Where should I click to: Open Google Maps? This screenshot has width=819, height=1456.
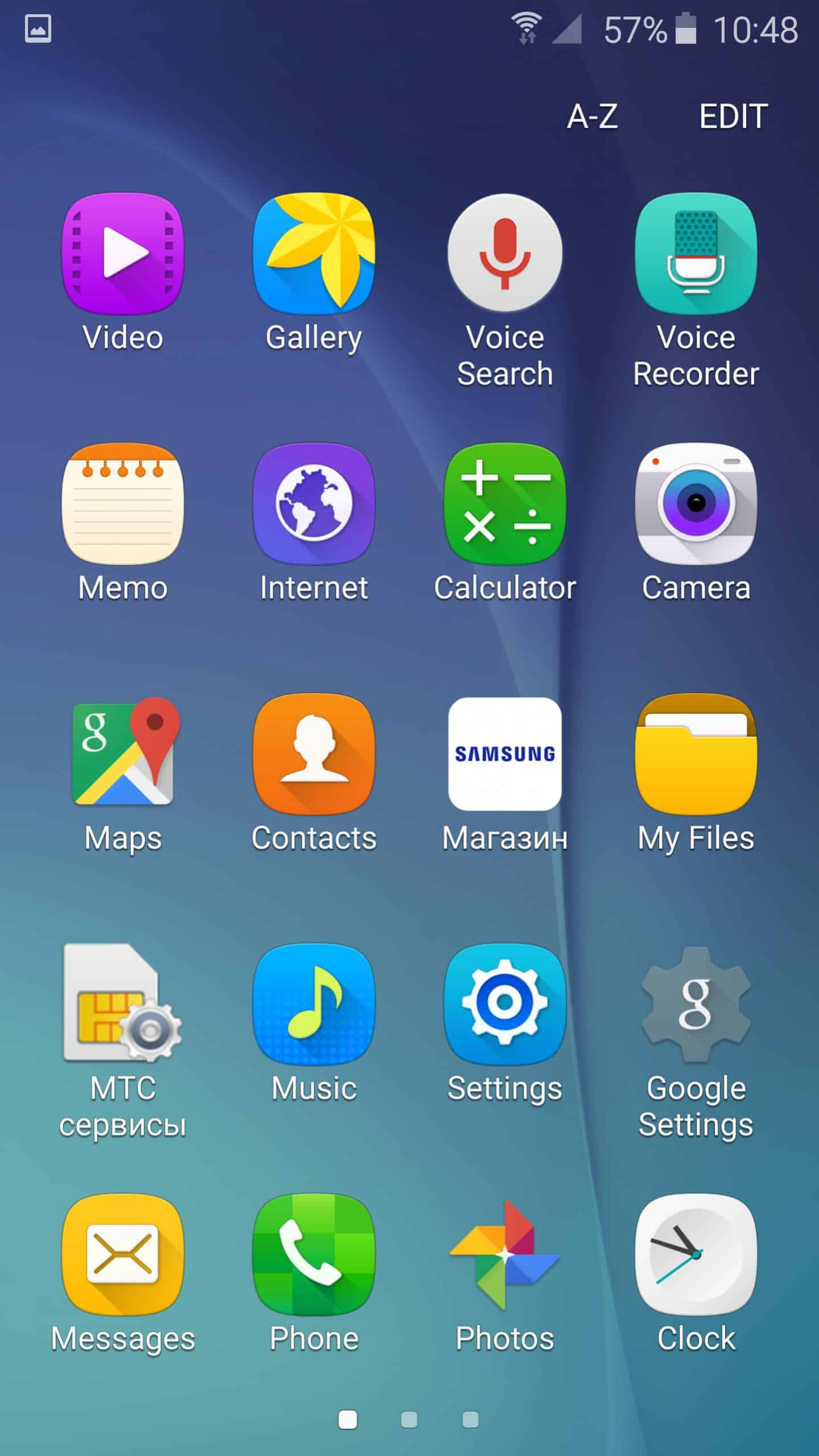tap(123, 754)
